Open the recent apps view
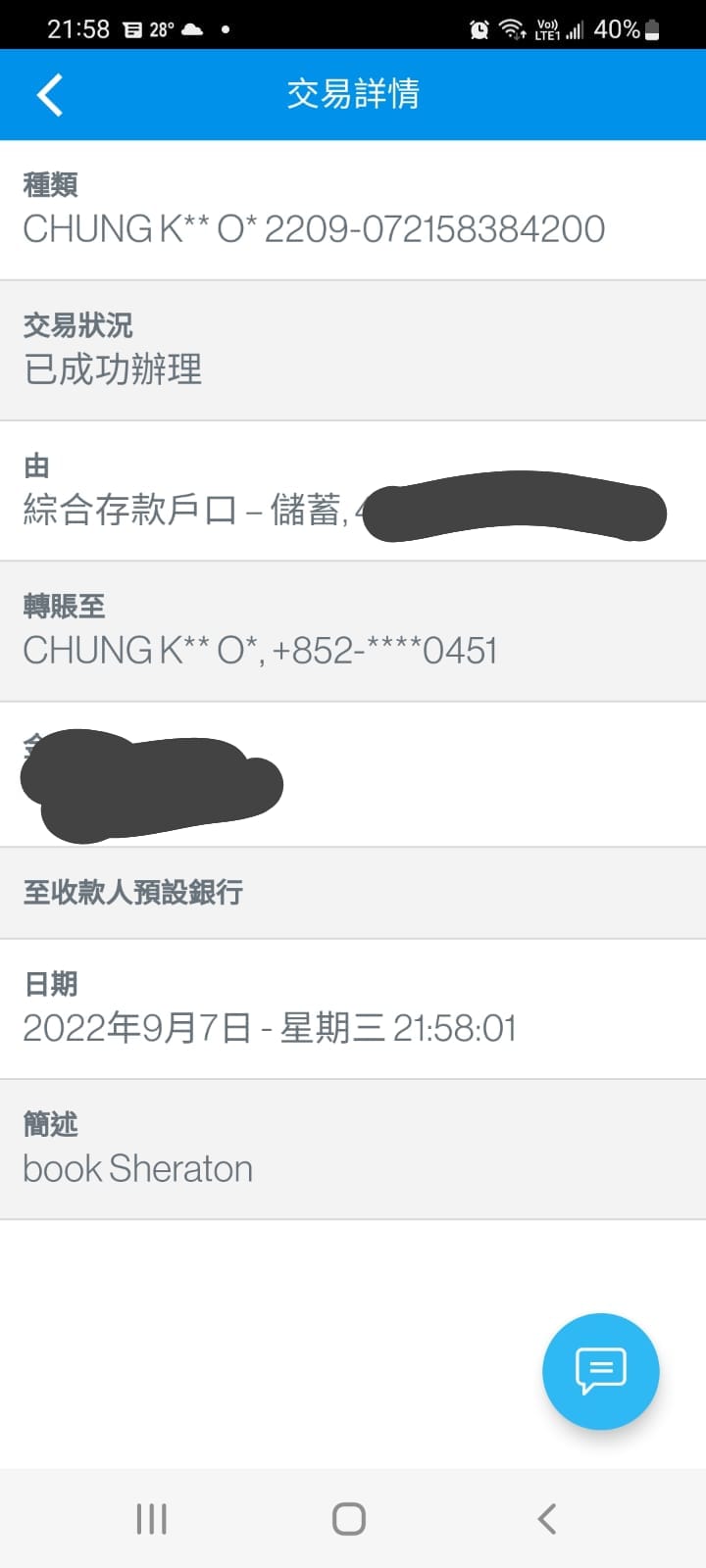706x1568 pixels. tap(152, 1519)
